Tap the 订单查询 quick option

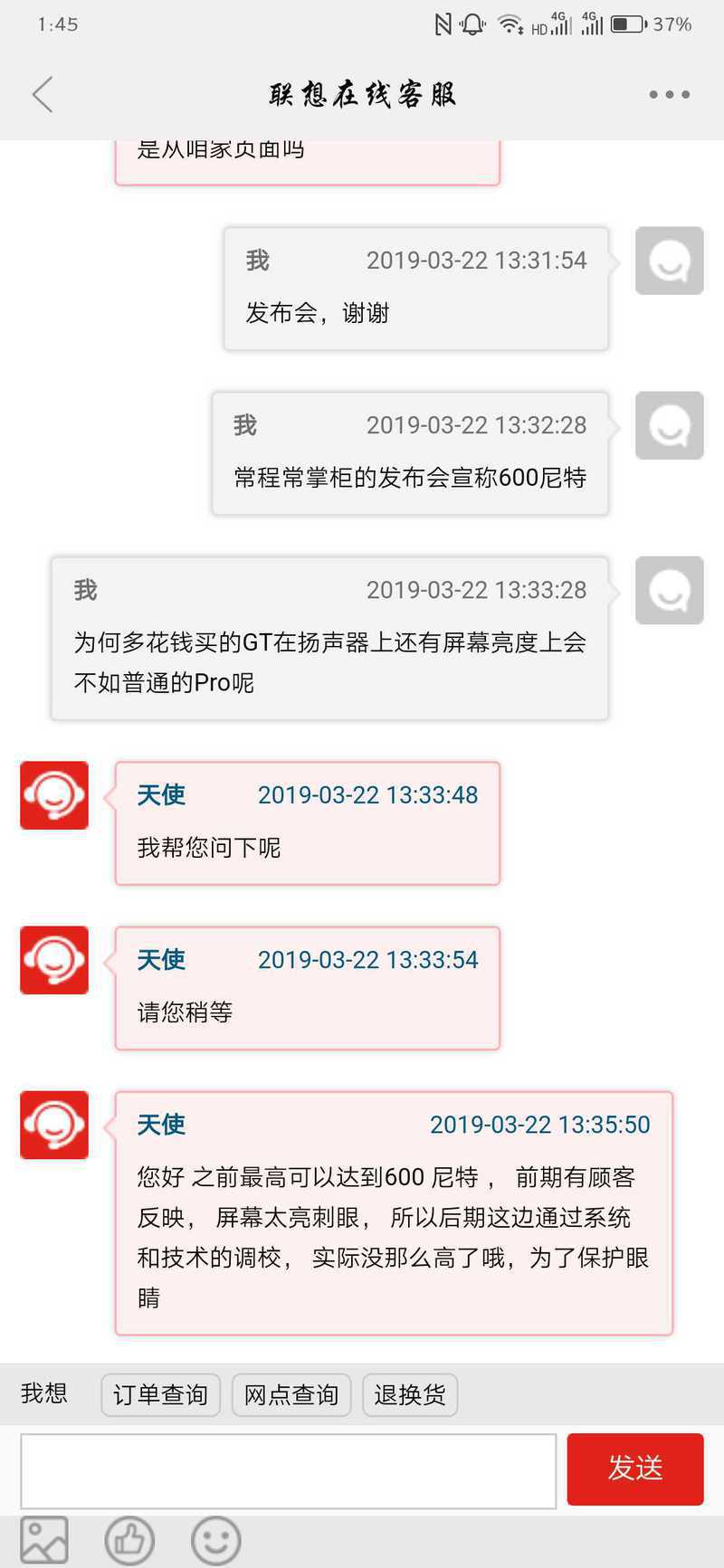160,1394
